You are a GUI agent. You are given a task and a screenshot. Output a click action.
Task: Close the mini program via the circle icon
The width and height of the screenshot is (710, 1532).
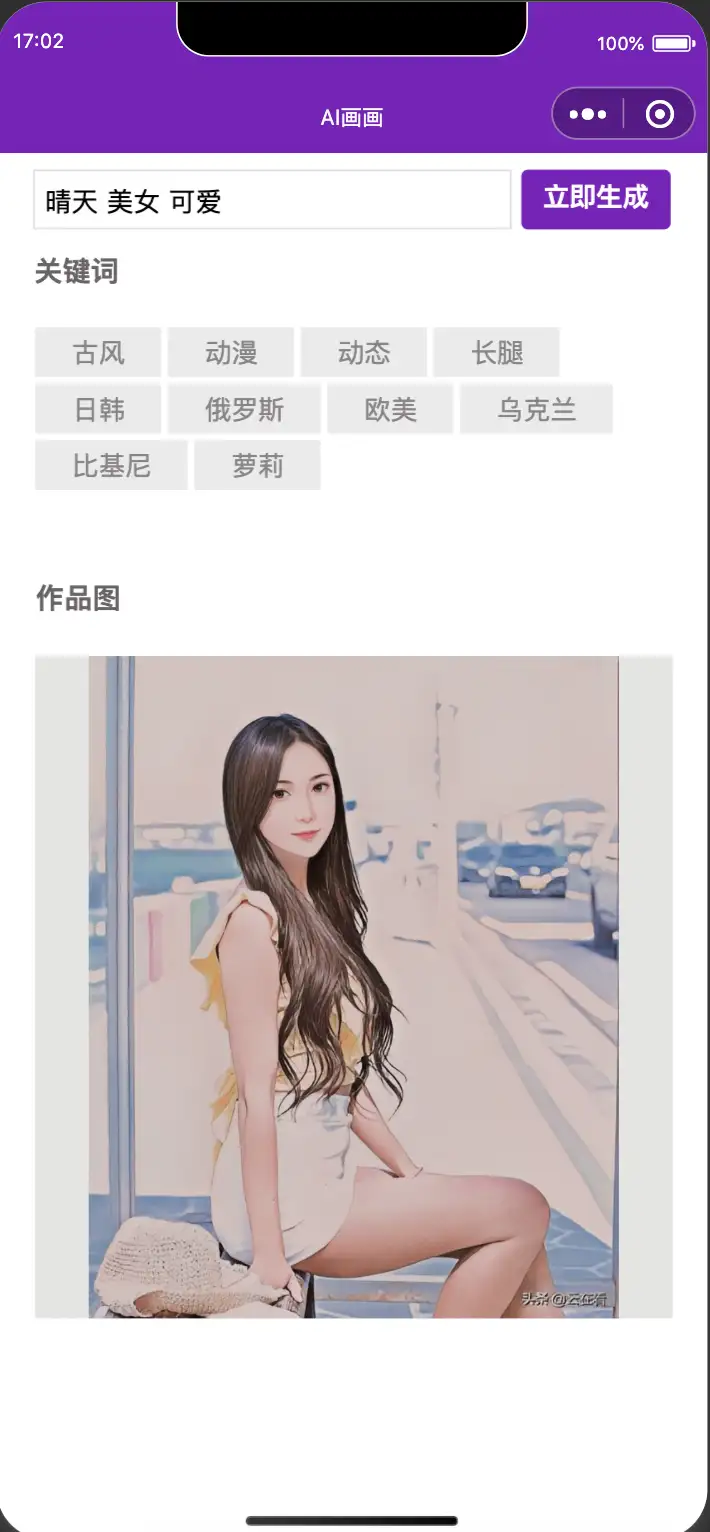[x=660, y=115]
